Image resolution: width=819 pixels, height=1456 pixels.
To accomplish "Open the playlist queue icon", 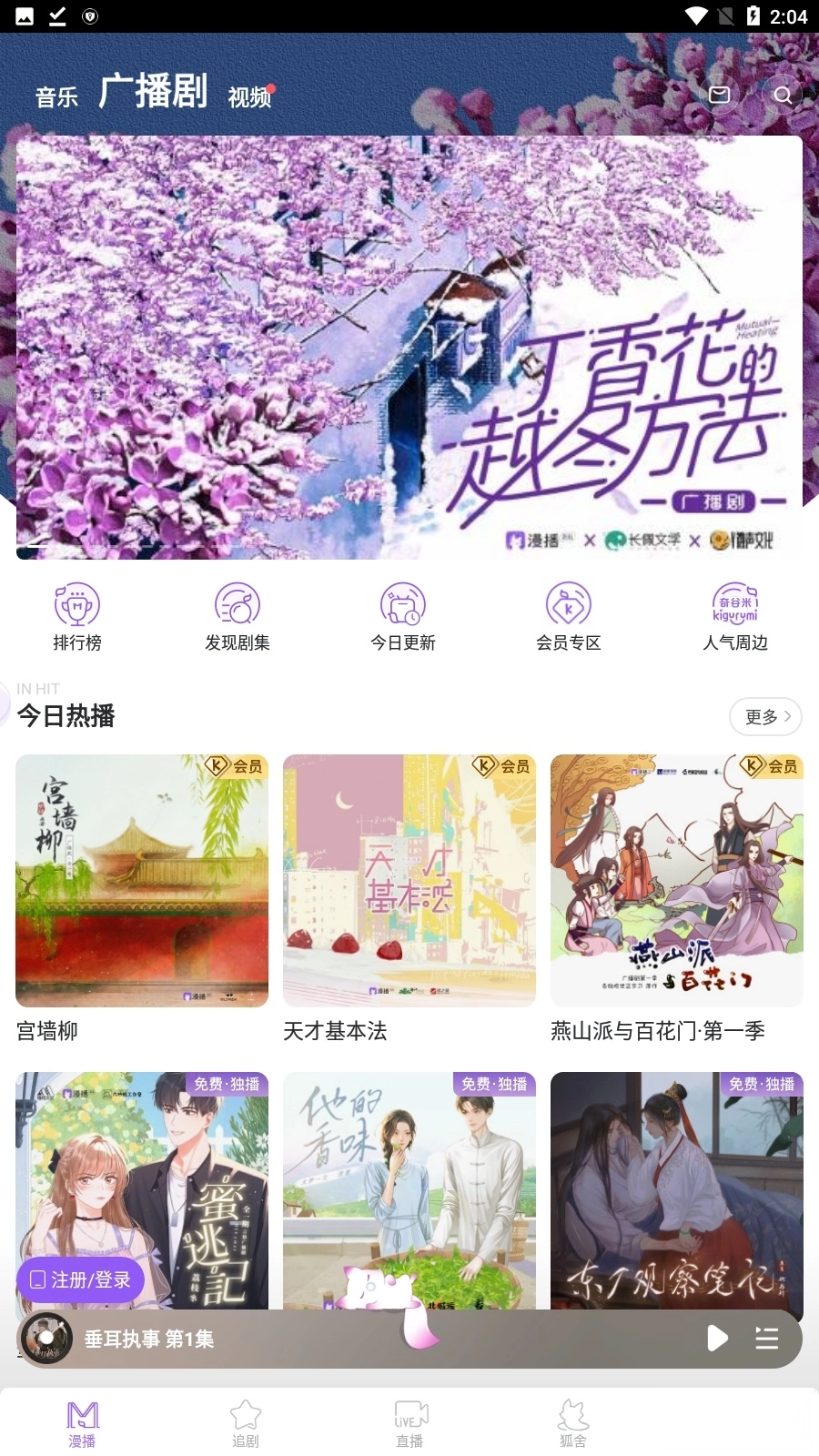I will [x=767, y=1338].
